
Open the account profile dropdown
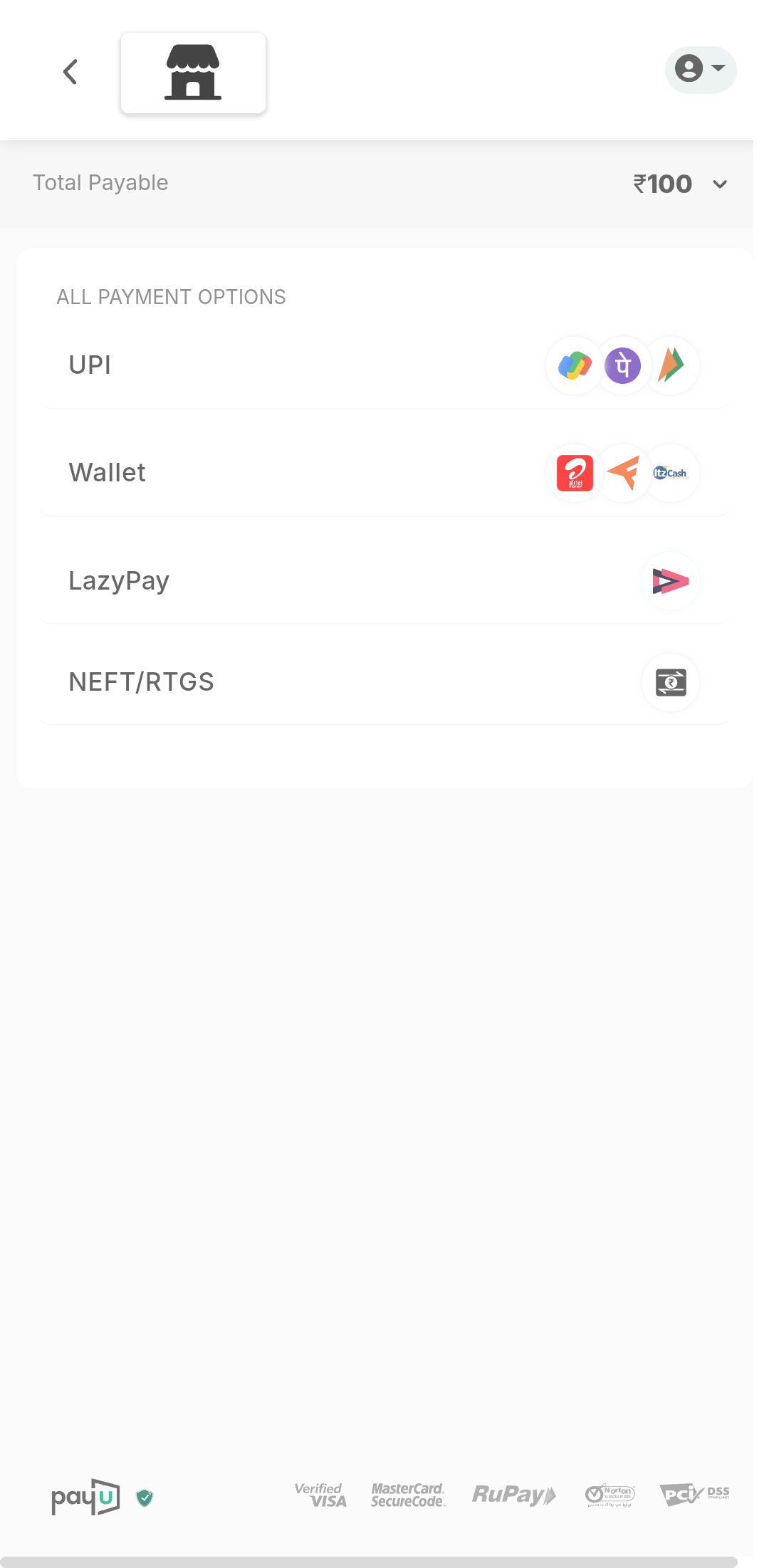click(700, 70)
